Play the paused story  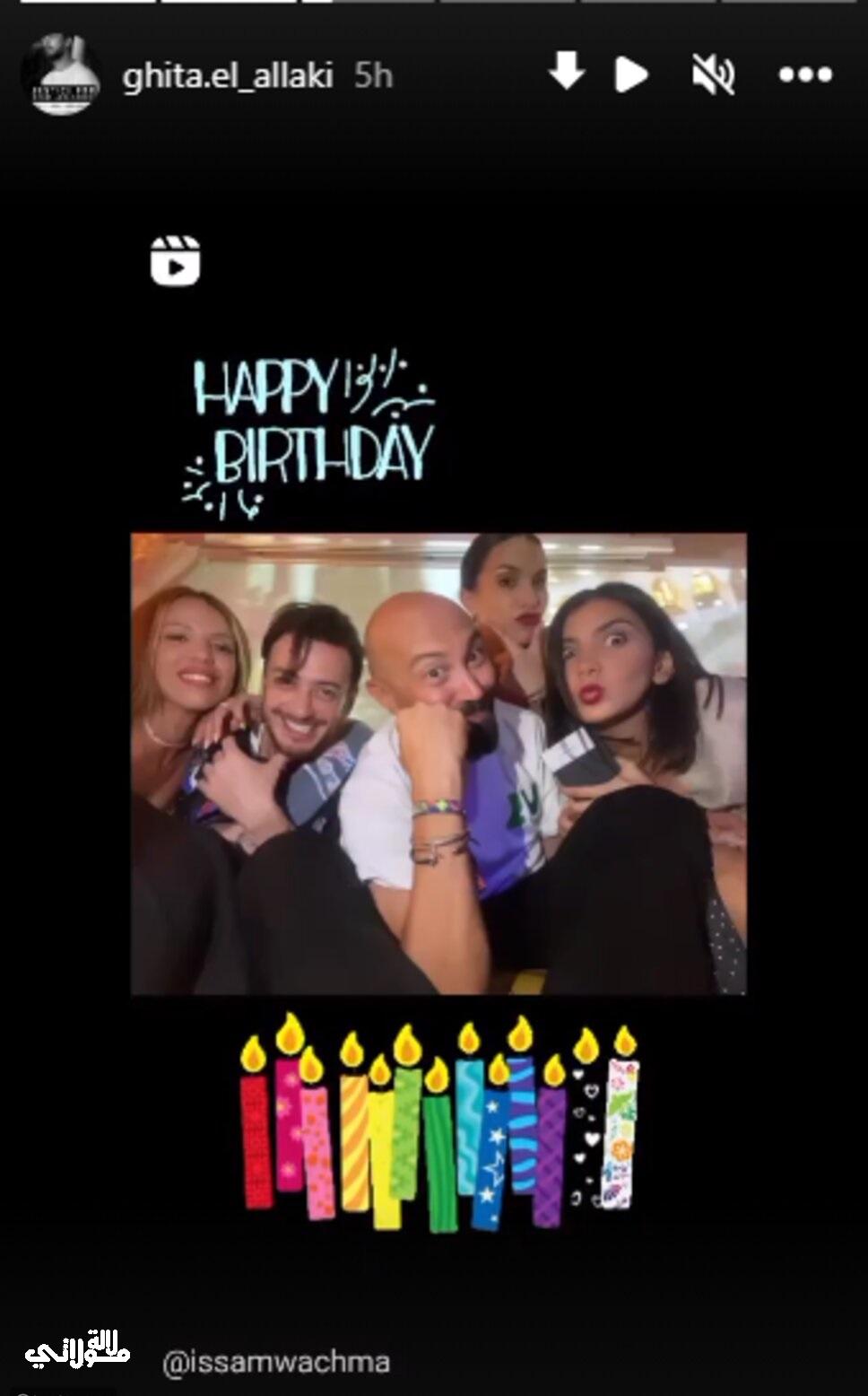[x=631, y=75]
